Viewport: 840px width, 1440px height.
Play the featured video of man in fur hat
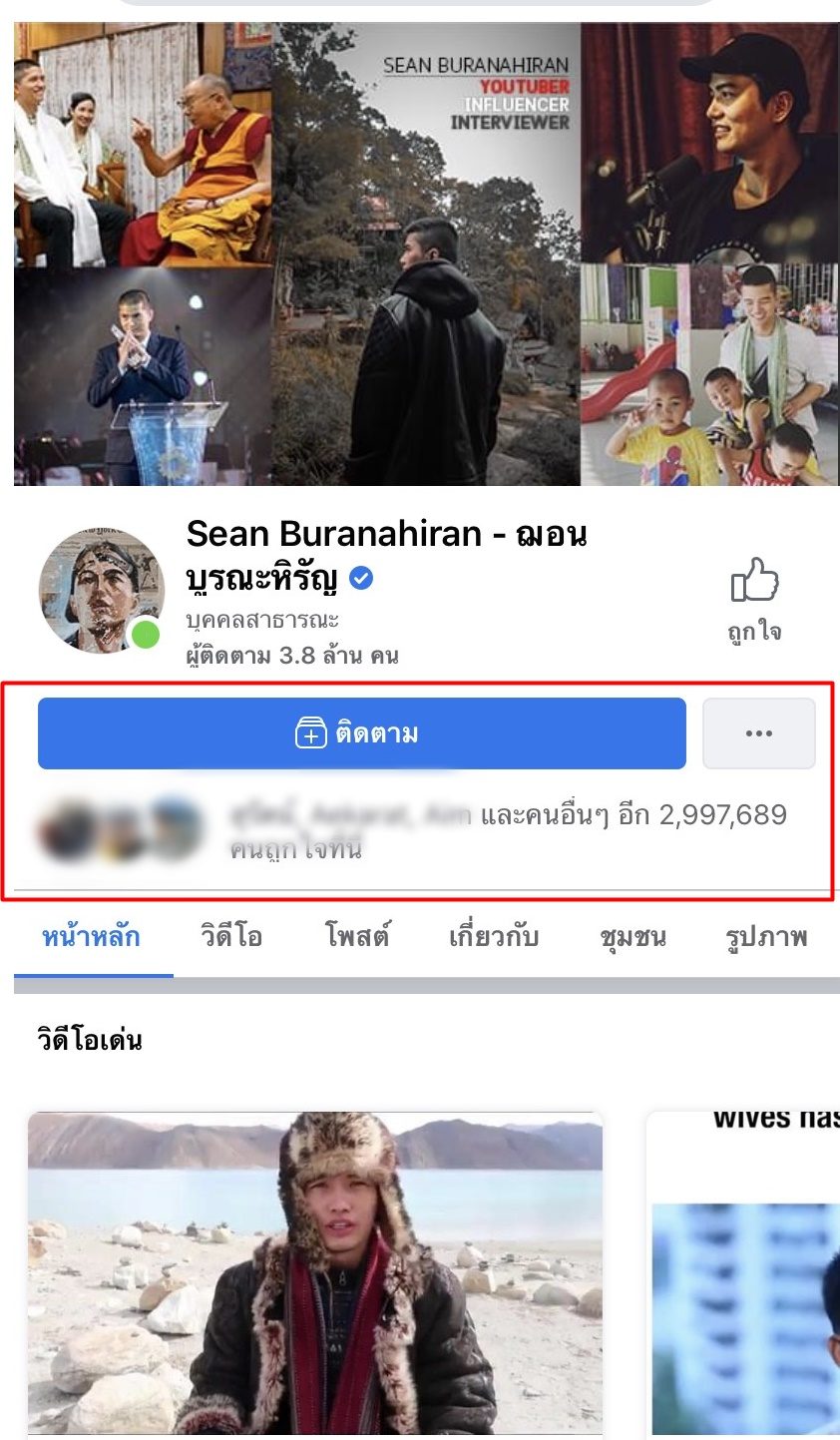(x=315, y=1273)
